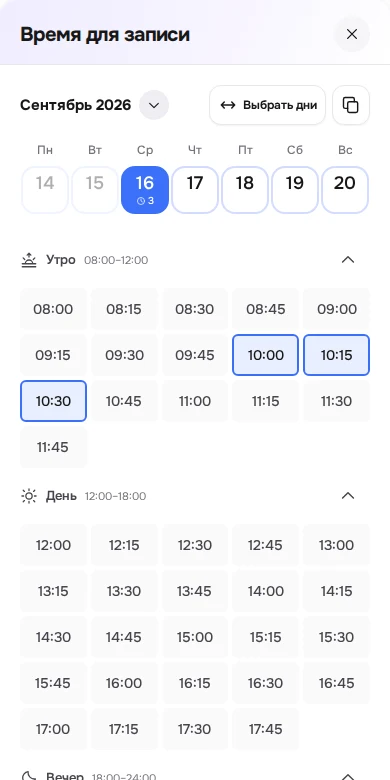Viewport: 390px width, 780px height.
Task: Collapse the День daytime section
Action: 348,495
